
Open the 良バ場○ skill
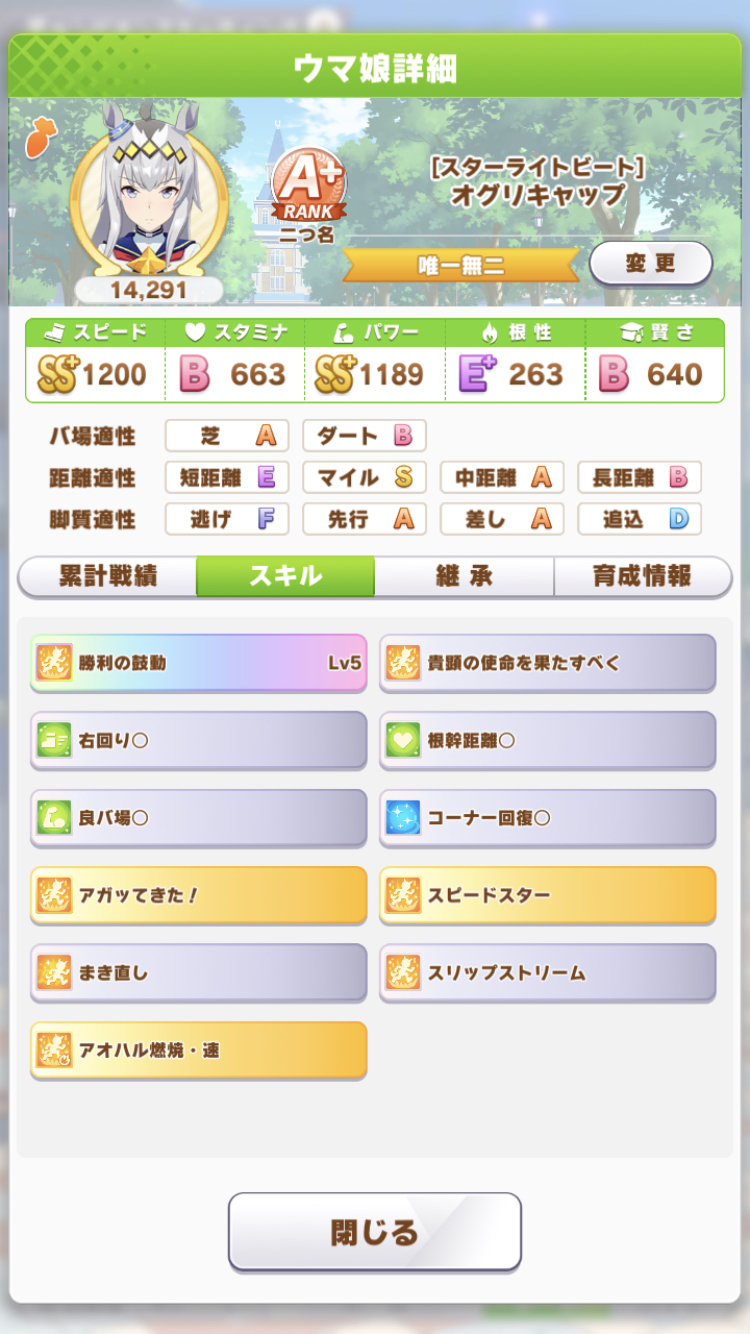(x=199, y=818)
